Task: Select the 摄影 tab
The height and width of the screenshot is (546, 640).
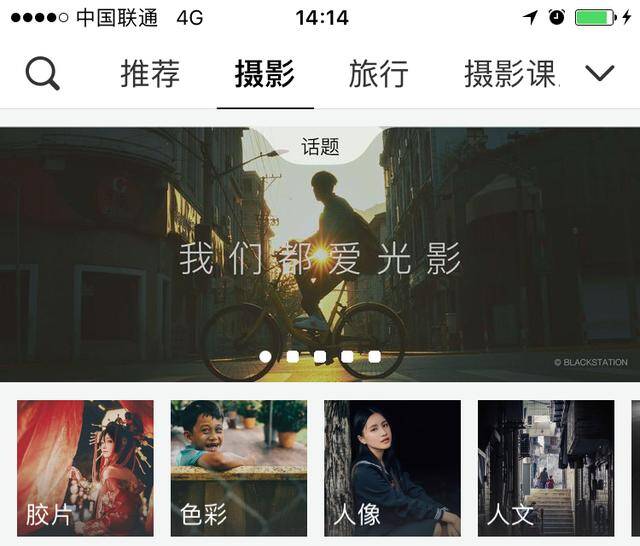Action: pos(265,74)
